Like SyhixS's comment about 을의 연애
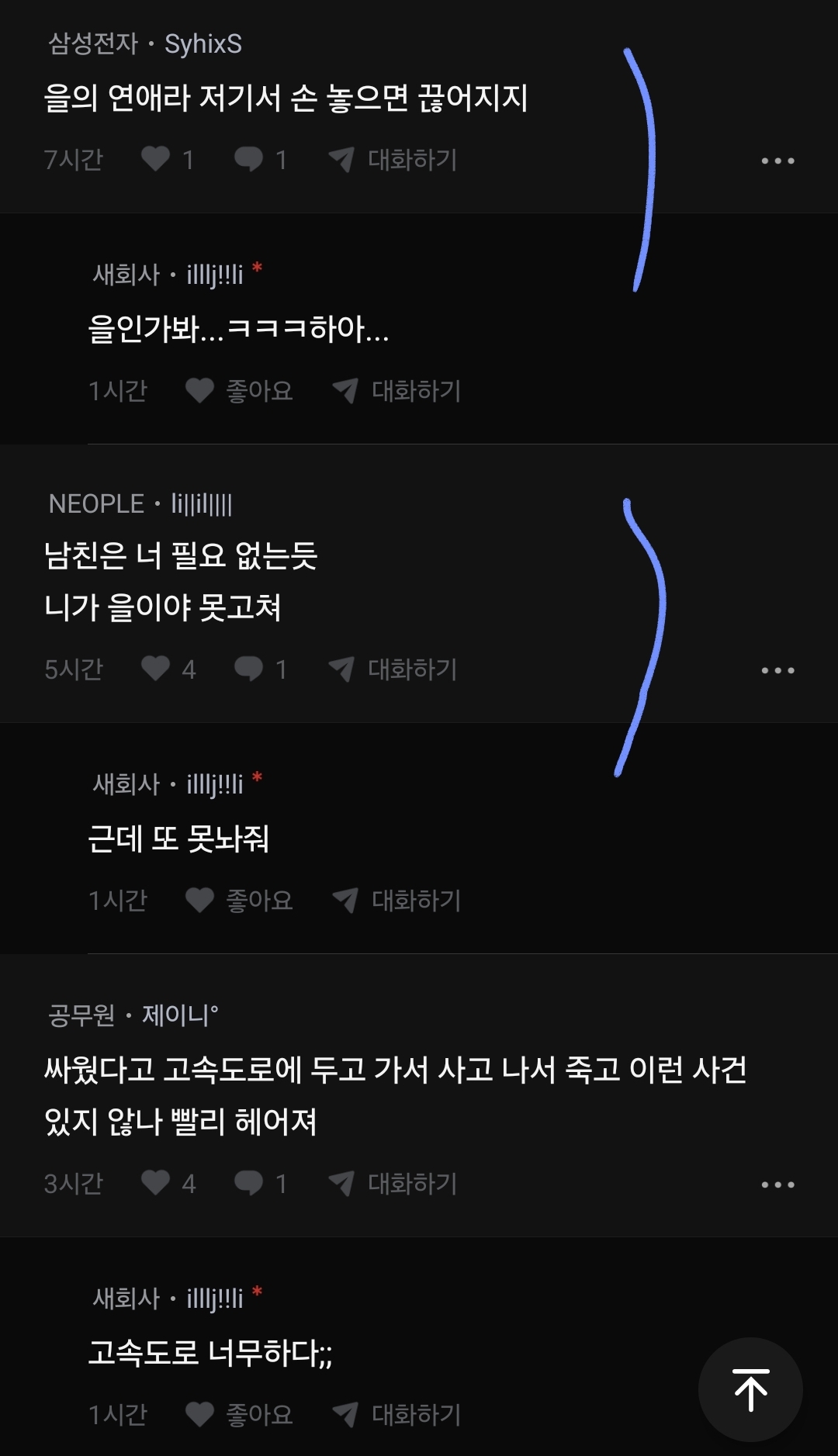 pyautogui.click(x=156, y=159)
